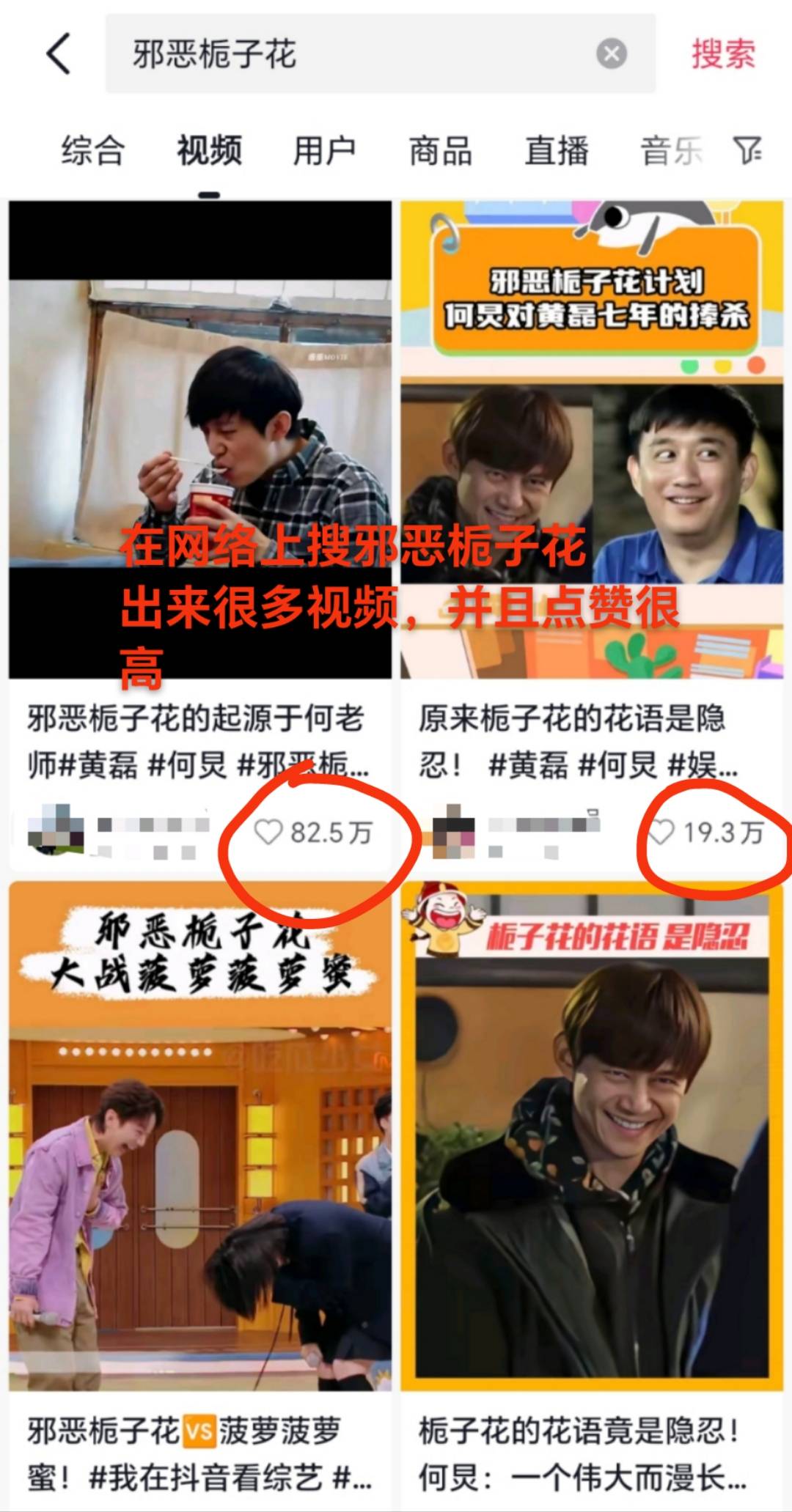The image size is (792, 1512).
Task: Go back using the arrow beside search
Action: (x=59, y=54)
